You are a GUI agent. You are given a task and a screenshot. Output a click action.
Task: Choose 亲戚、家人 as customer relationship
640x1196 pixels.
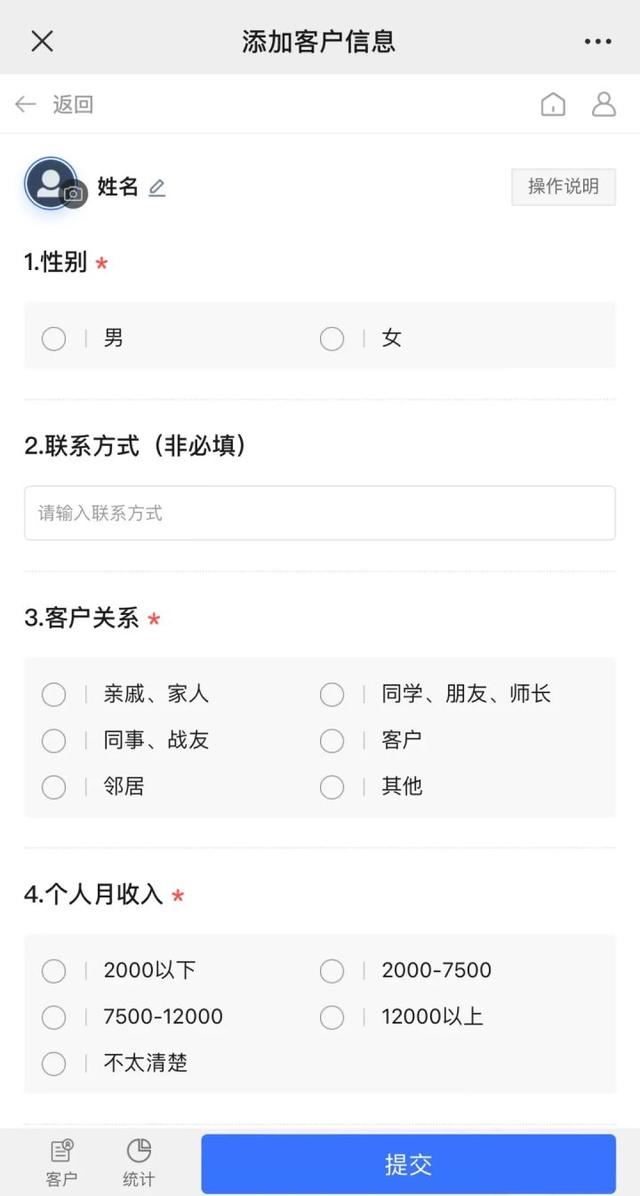point(53,695)
